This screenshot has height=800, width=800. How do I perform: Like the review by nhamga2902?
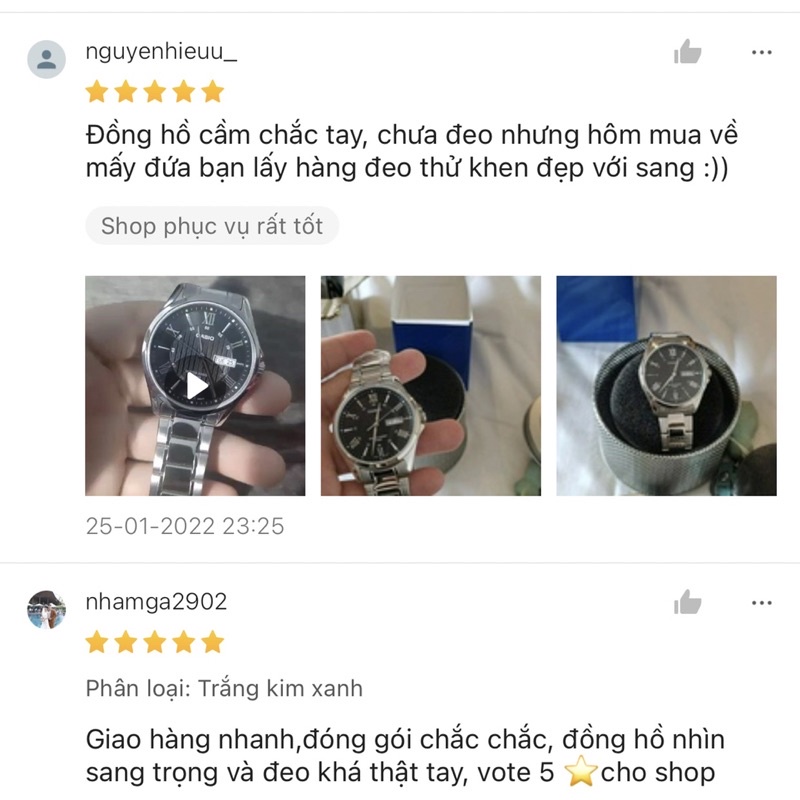pos(687,602)
